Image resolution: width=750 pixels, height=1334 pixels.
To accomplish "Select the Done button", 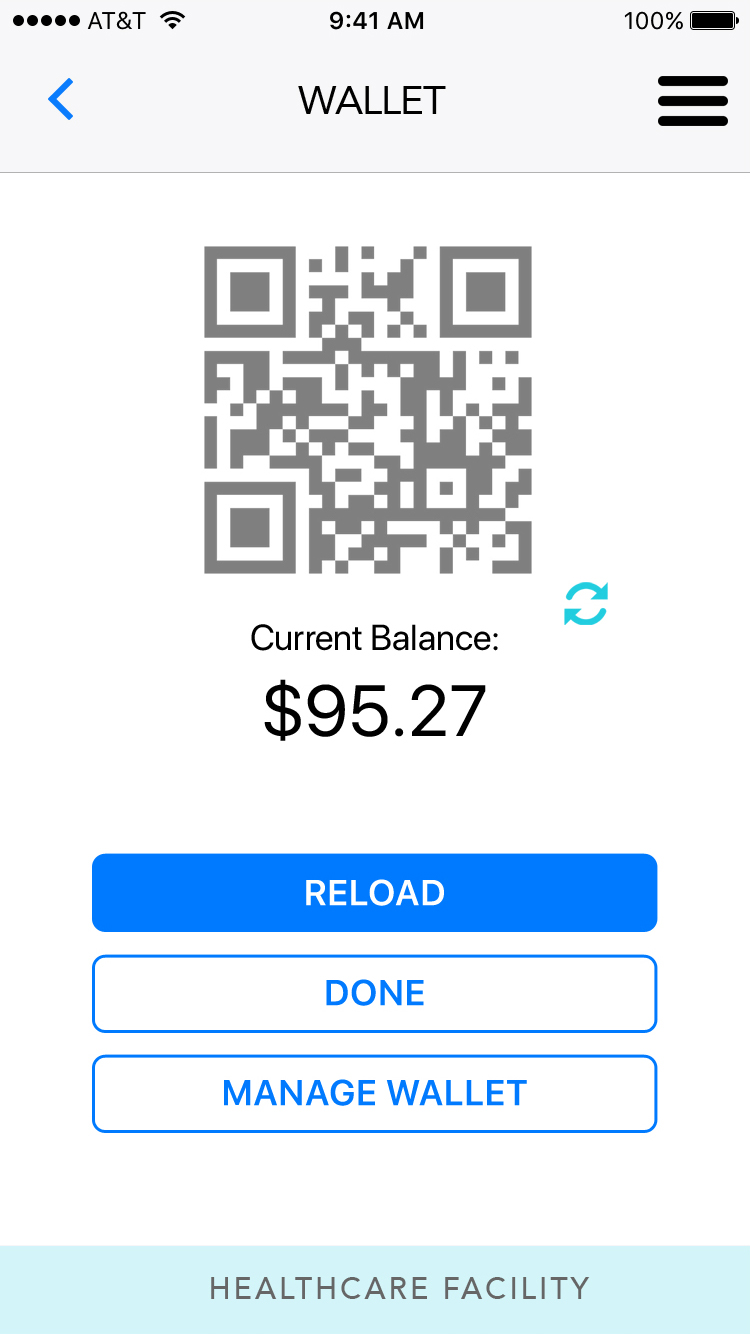I will (x=374, y=993).
